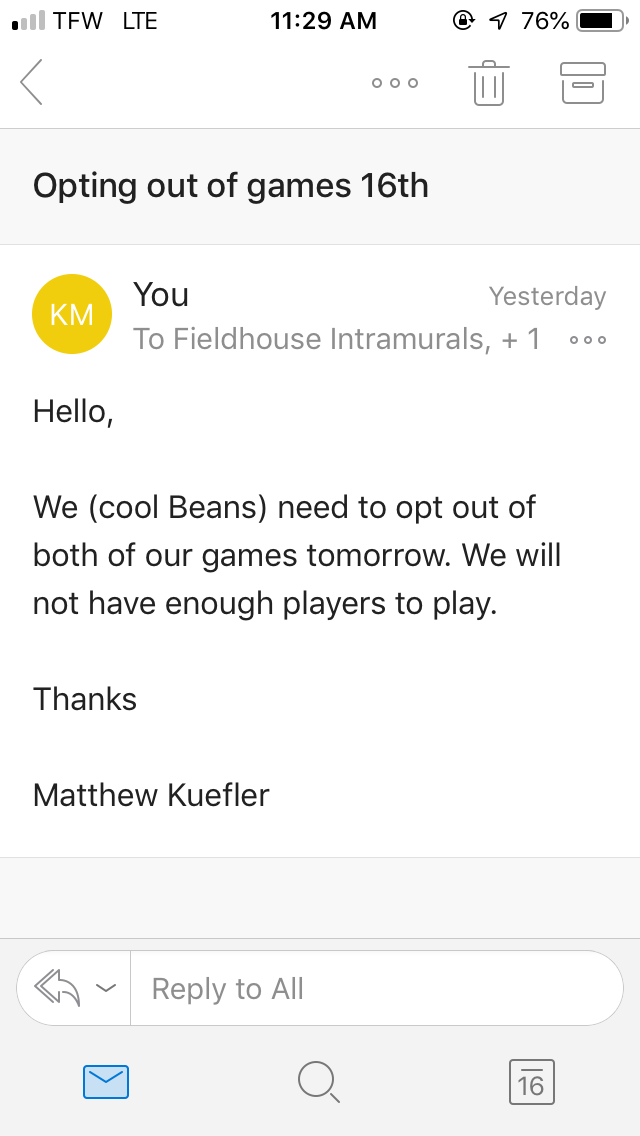Open the Calendar tab
Viewport: 640px width, 1136px height.
531,1081
